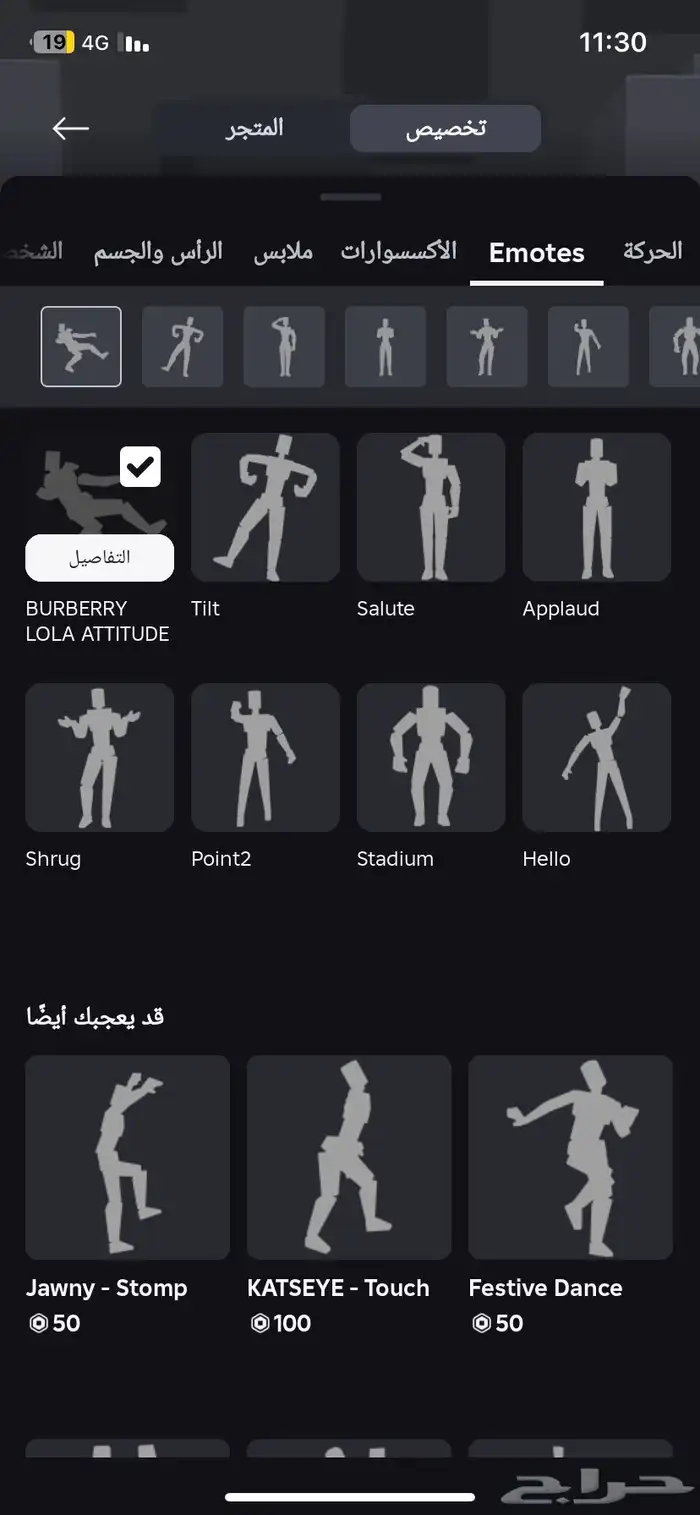This screenshot has height=1515, width=700.
Task: Open the الأكسسوارات category tab
Action: [398, 251]
